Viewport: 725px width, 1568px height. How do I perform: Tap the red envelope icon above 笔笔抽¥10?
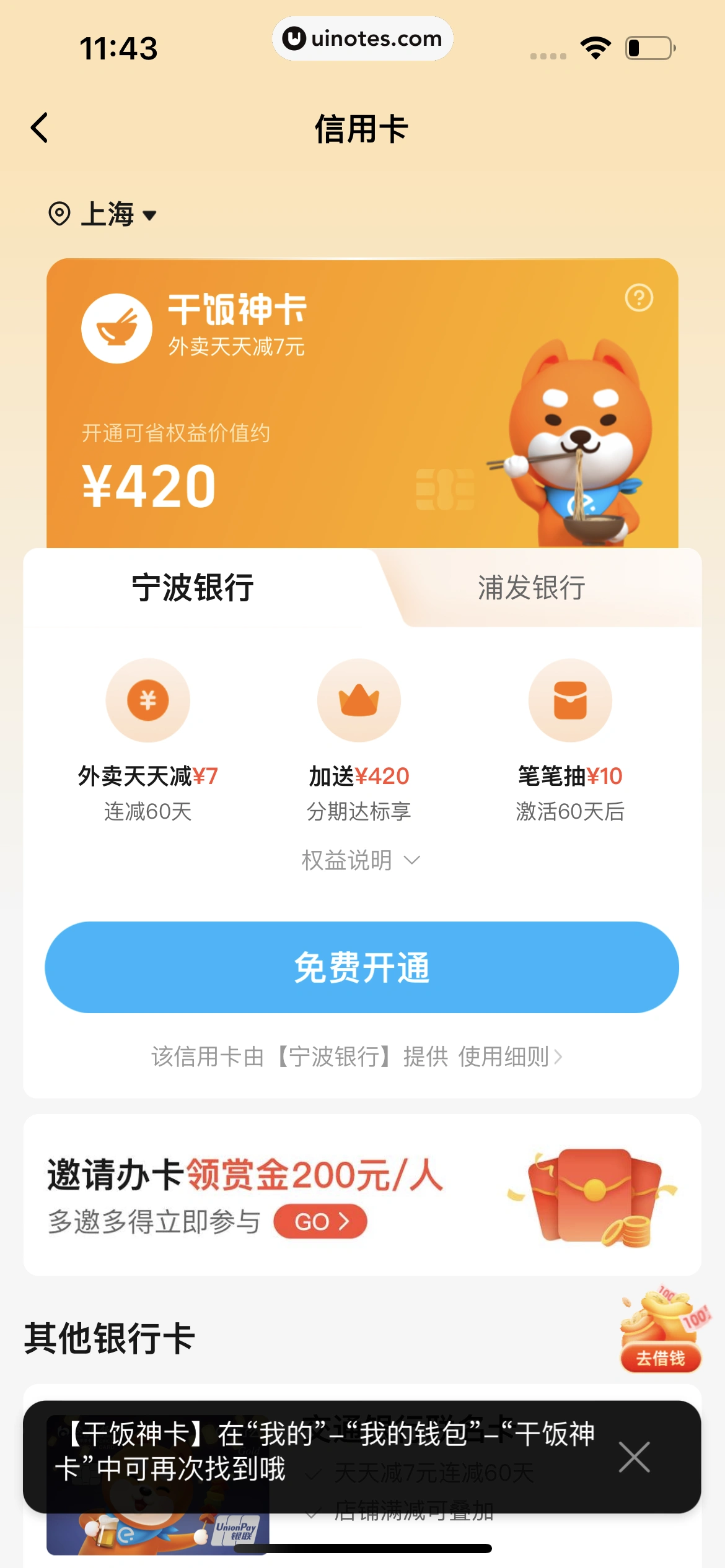(x=570, y=700)
